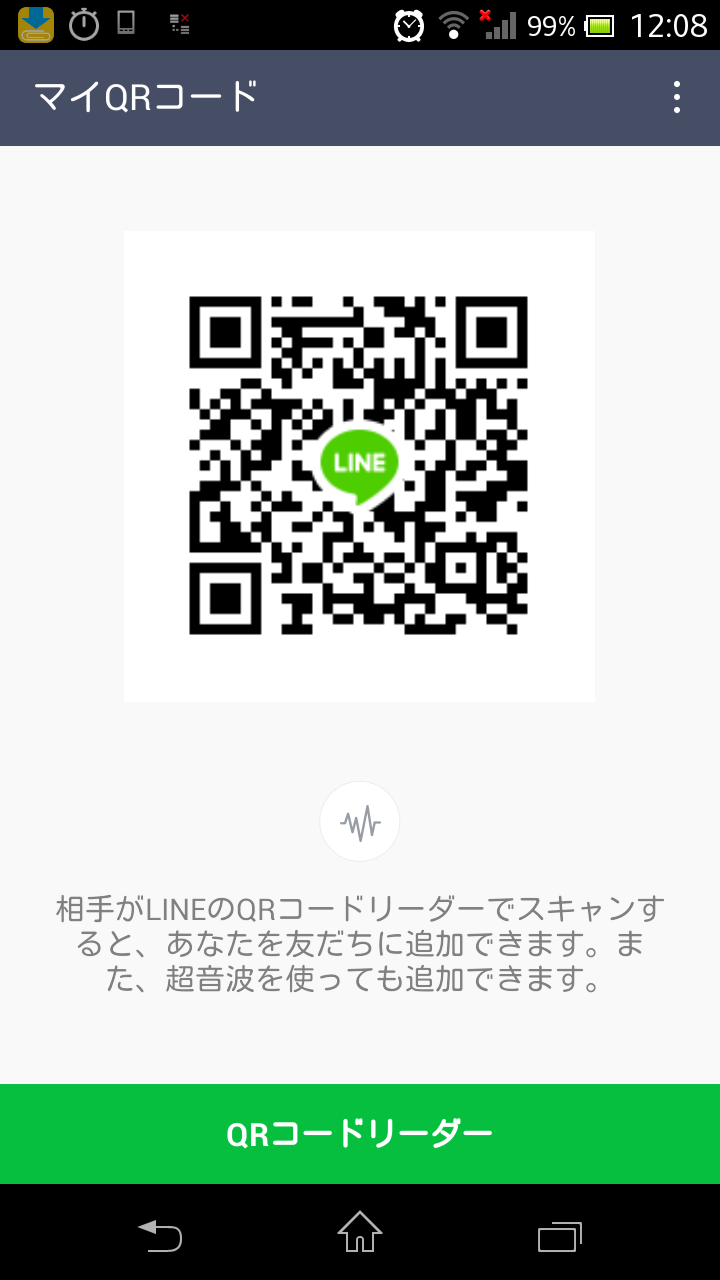
Task: Tap the ultrasonic wave icon
Action: pos(360,822)
